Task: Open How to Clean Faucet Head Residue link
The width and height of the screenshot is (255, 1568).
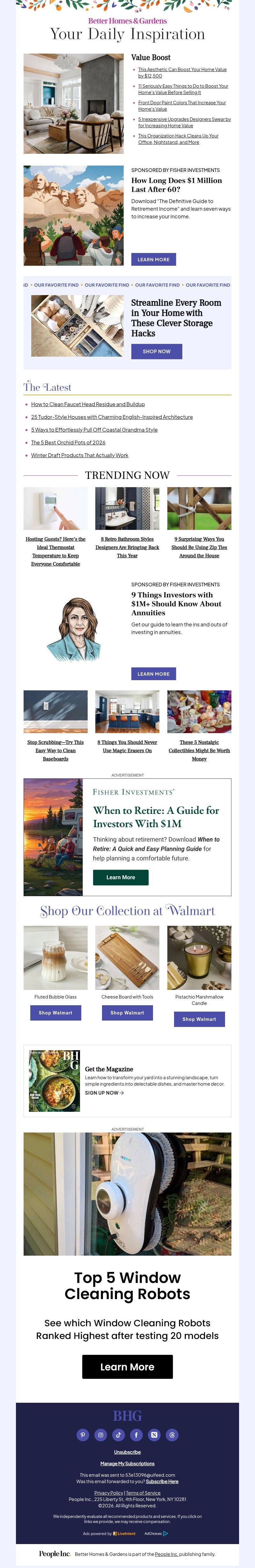Action: pyautogui.click(x=88, y=404)
